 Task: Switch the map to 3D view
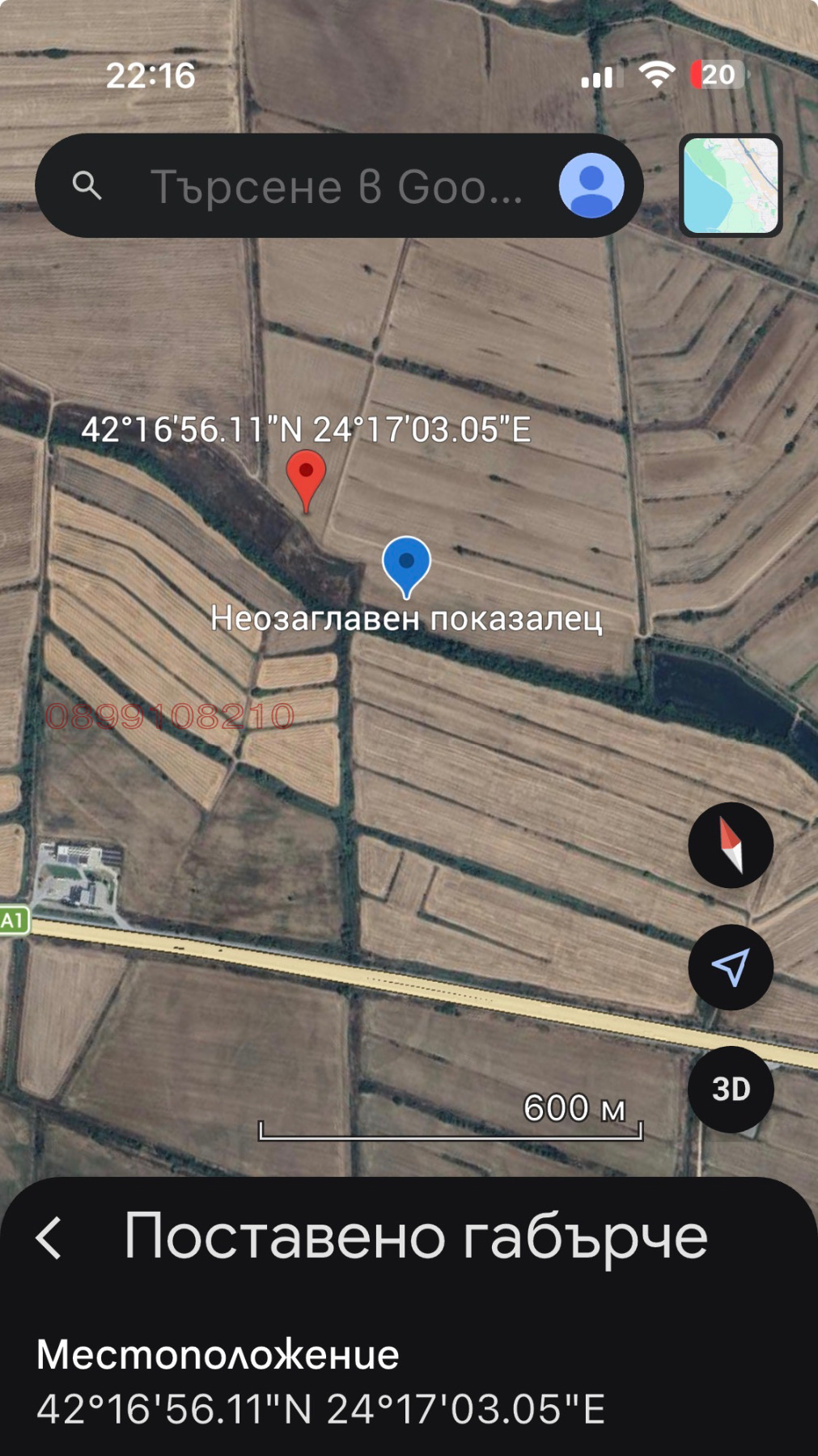coord(731,1089)
